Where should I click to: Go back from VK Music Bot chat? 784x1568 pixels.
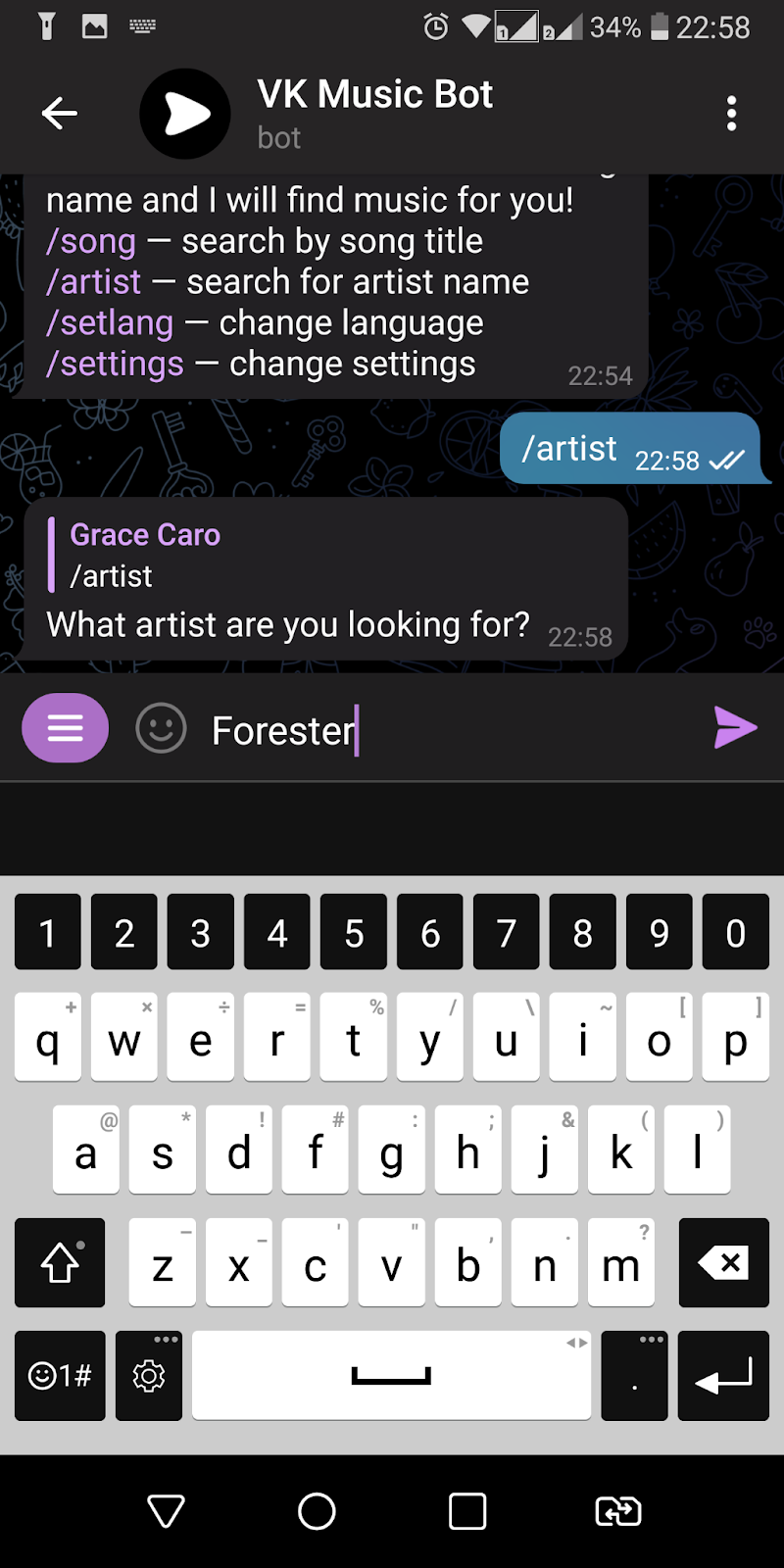point(60,114)
